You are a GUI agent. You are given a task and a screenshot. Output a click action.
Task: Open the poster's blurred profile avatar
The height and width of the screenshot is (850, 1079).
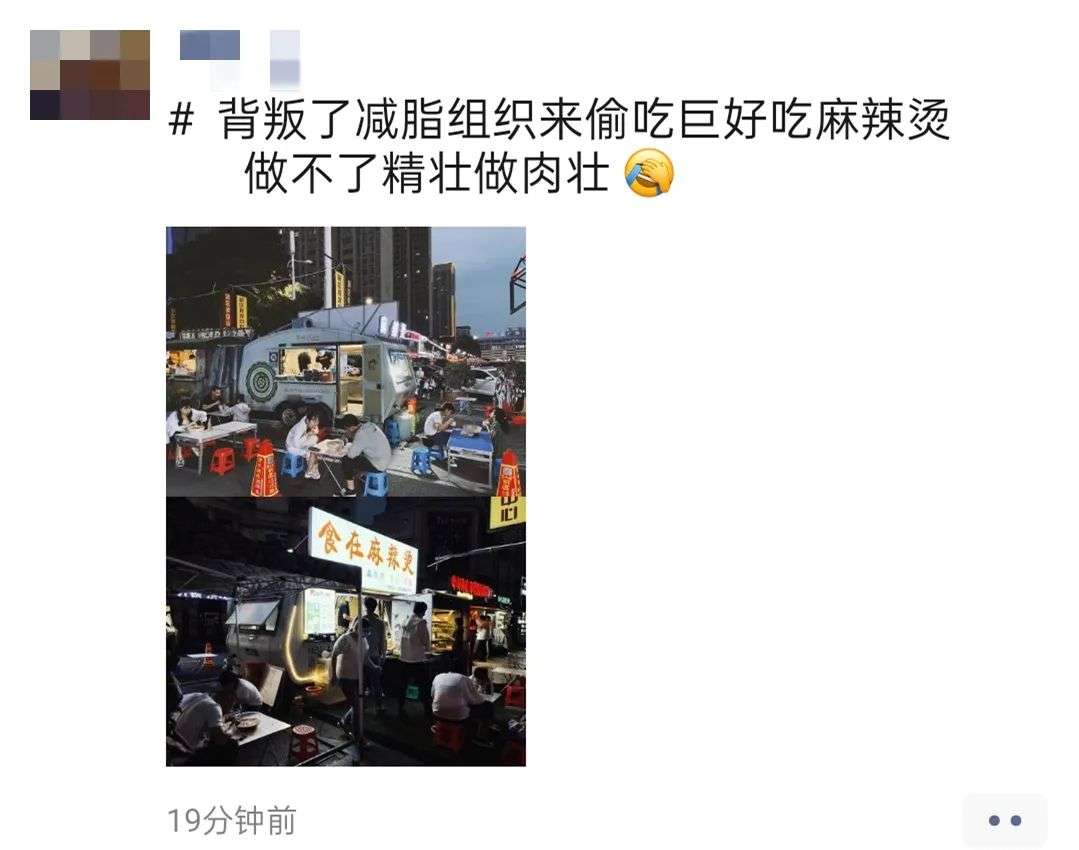click(89, 74)
